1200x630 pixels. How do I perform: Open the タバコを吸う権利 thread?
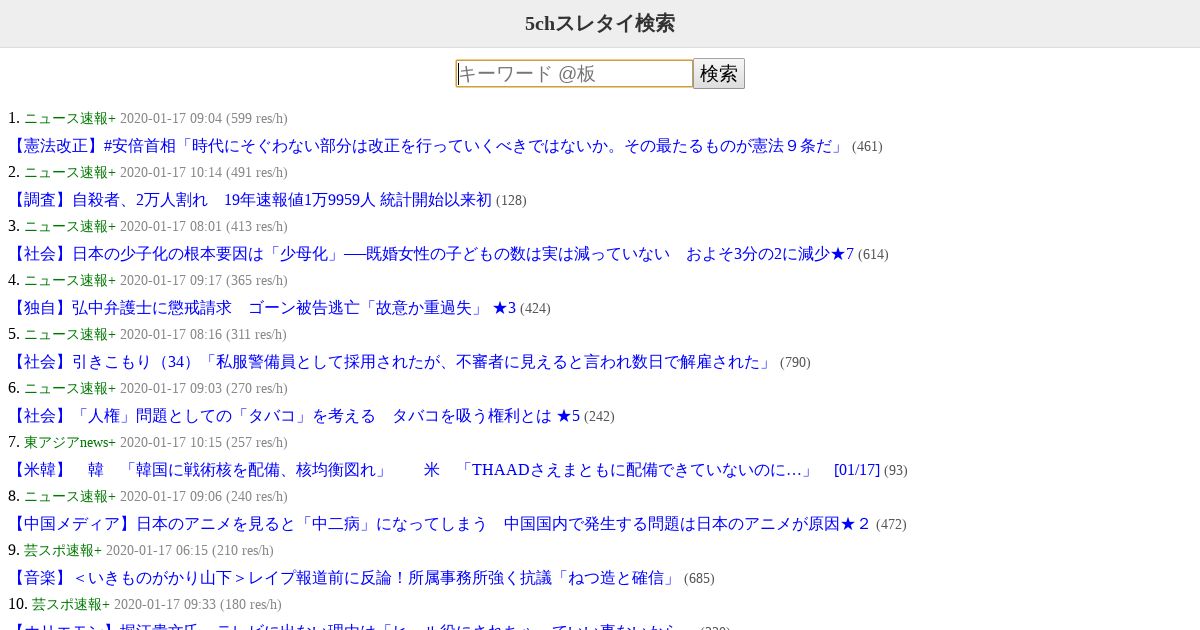tap(294, 416)
